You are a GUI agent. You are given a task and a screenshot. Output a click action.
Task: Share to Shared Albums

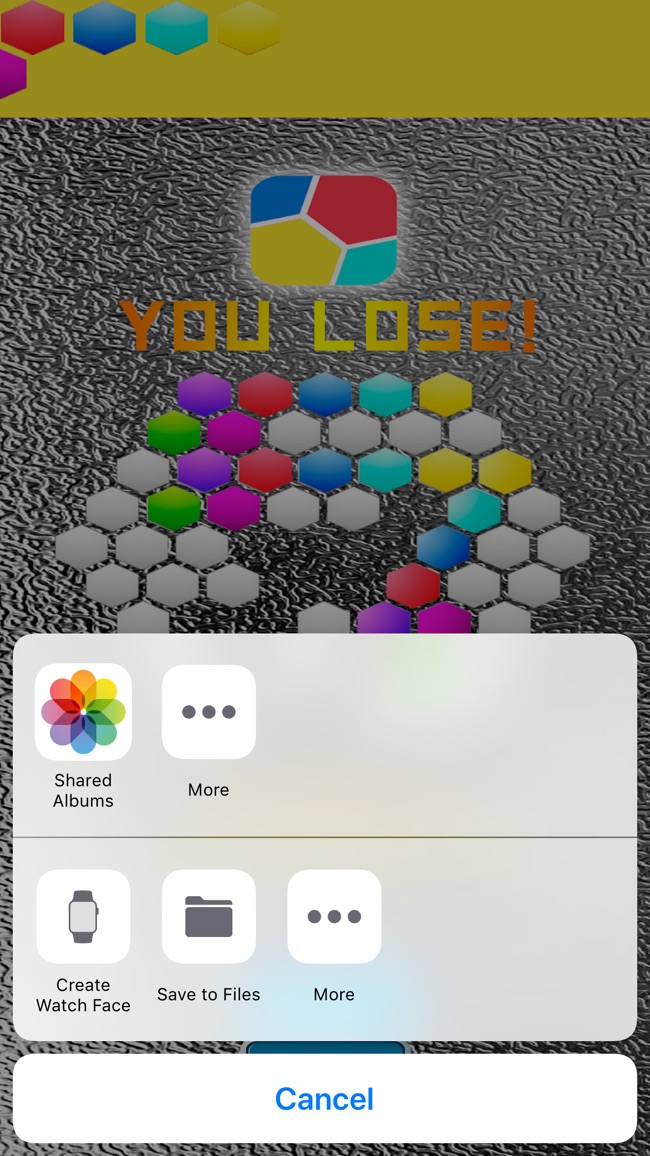(x=83, y=712)
